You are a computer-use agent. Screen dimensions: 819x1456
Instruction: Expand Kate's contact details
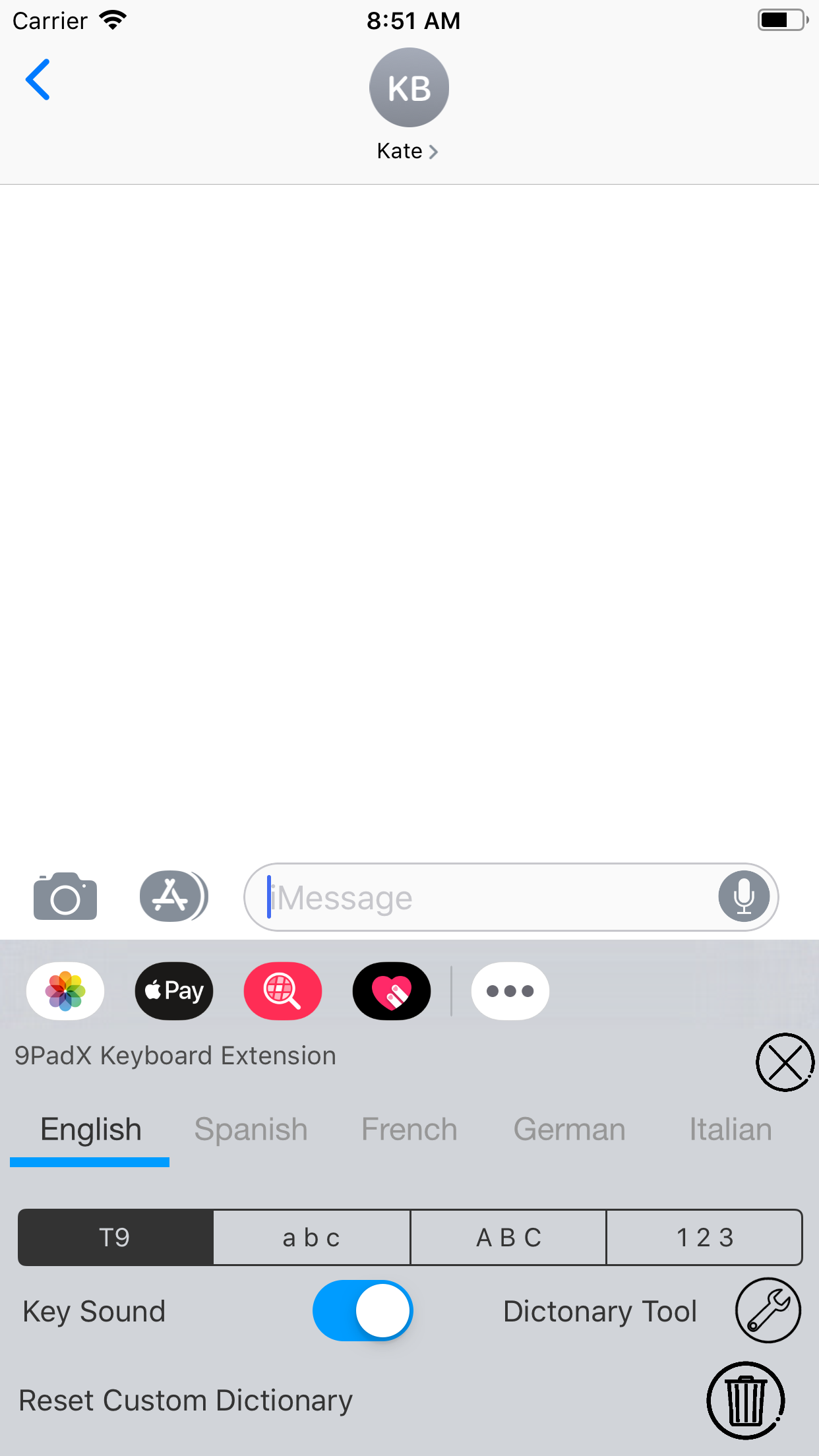tap(409, 150)
